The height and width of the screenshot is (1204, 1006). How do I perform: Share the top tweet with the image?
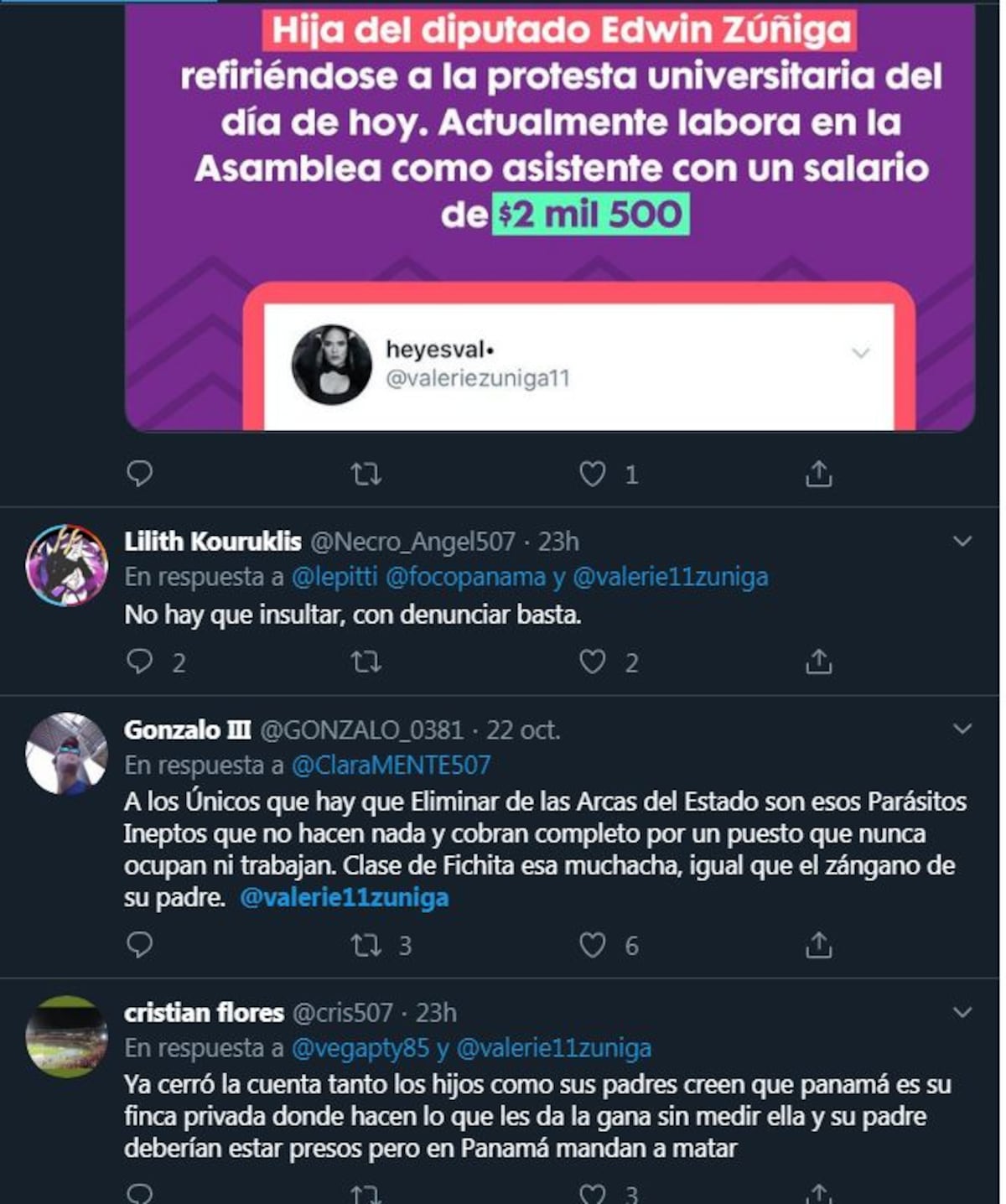point(818,475)
